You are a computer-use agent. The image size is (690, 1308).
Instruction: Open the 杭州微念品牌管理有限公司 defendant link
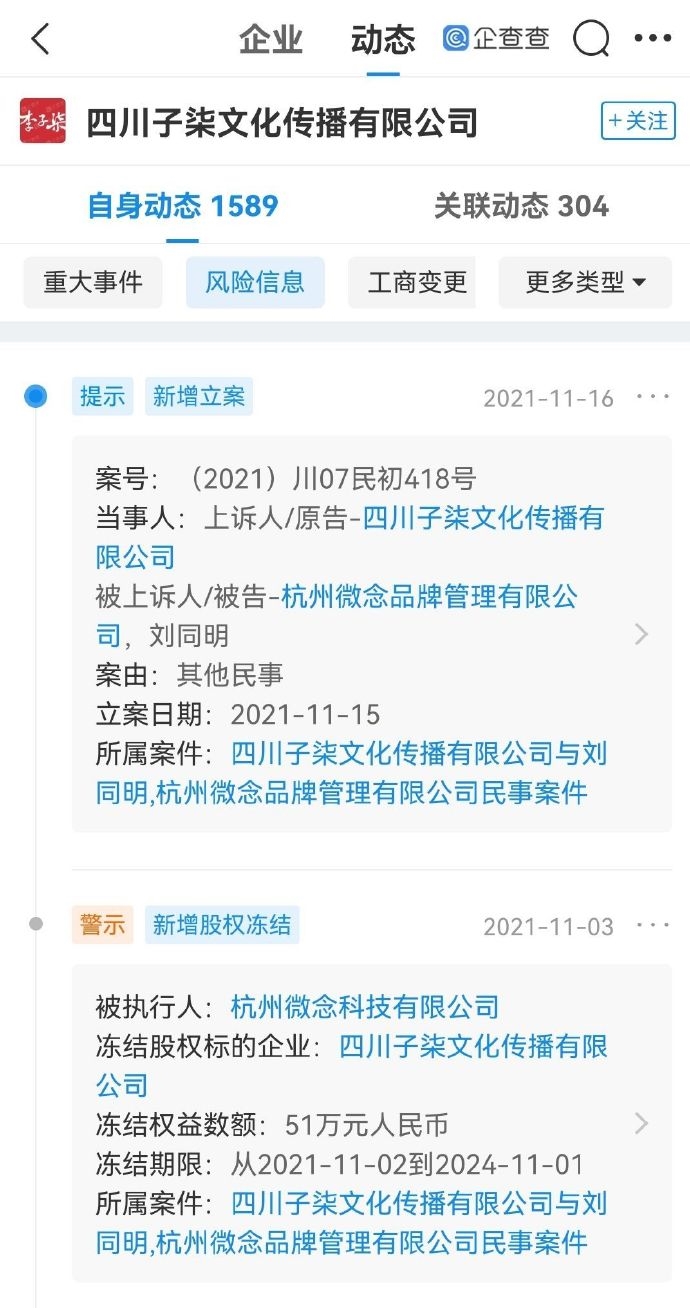tap(430, 598)
